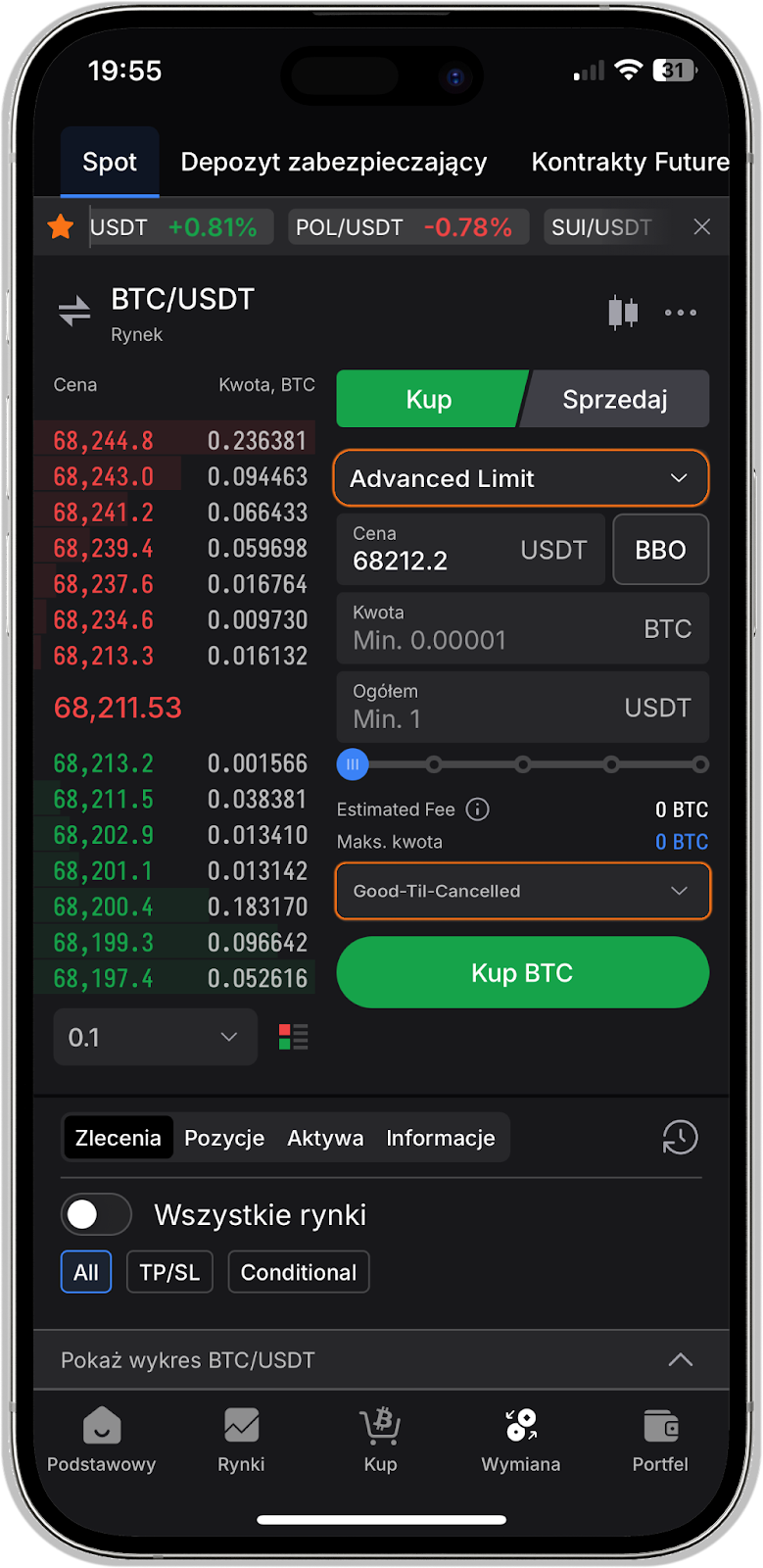
Task: Dismiss the favorites ticker bar
Action: point(702,227)
